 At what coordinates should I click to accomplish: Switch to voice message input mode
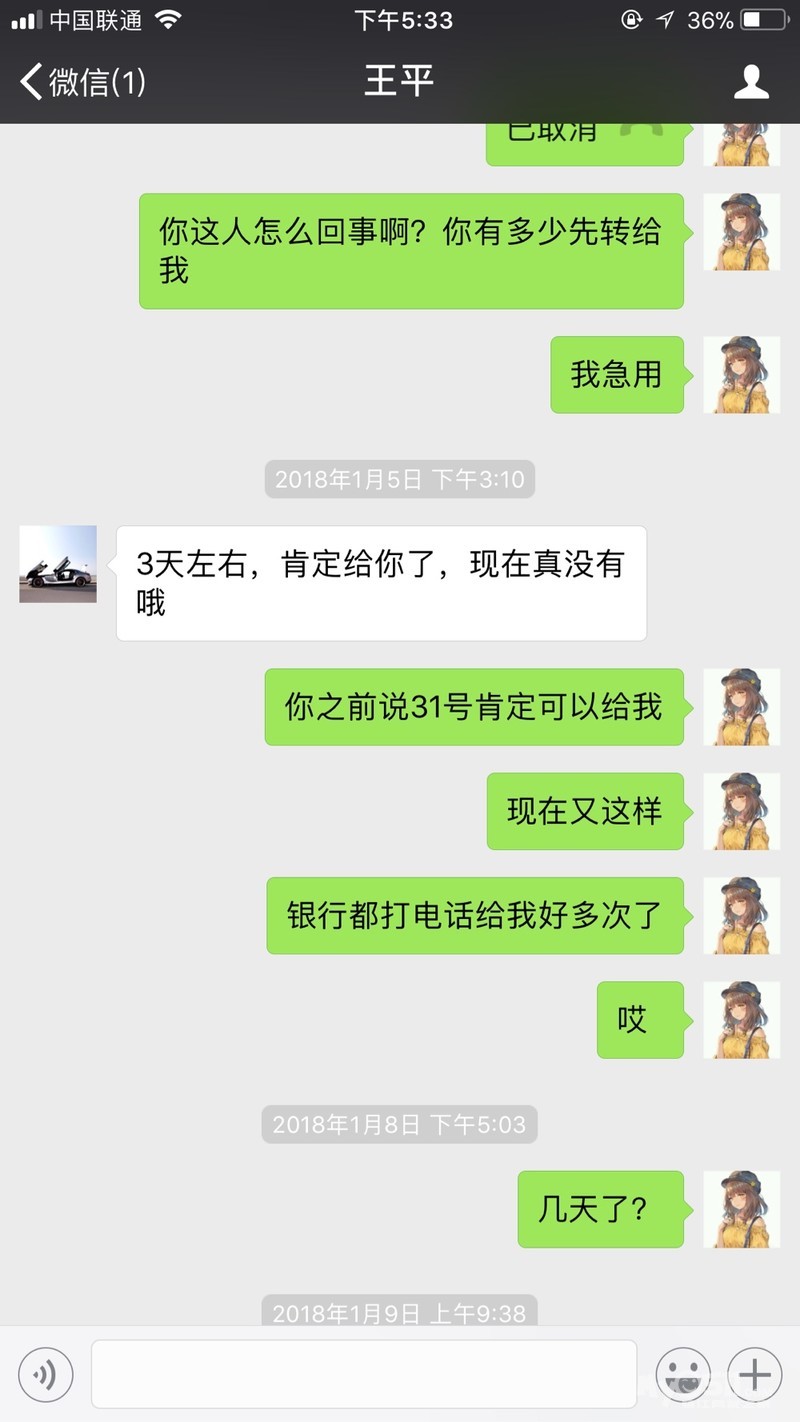coord(45,1375)
